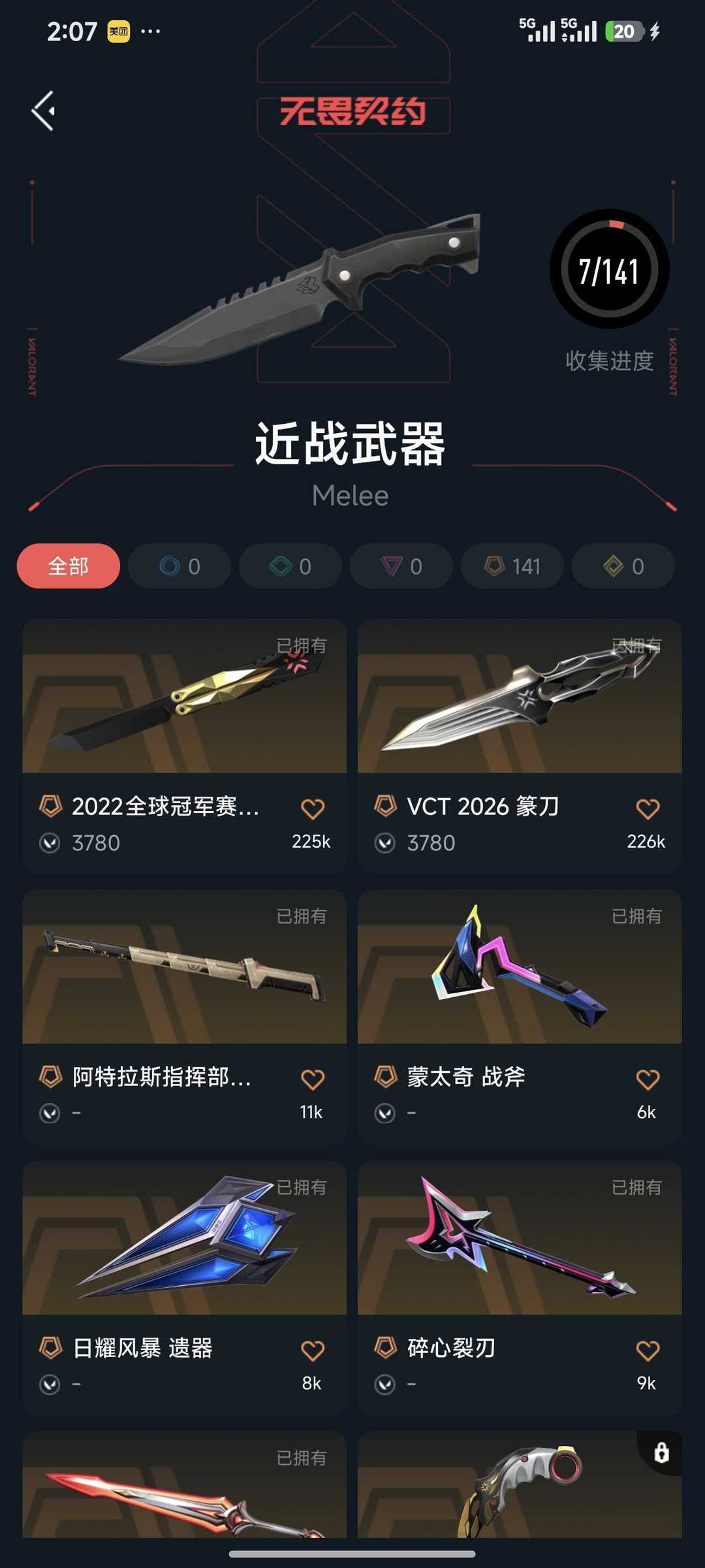This screenshot has height=1568, width=705.
Task: Tap the back arrow to exit Melee collection
Action: [43, 108]
